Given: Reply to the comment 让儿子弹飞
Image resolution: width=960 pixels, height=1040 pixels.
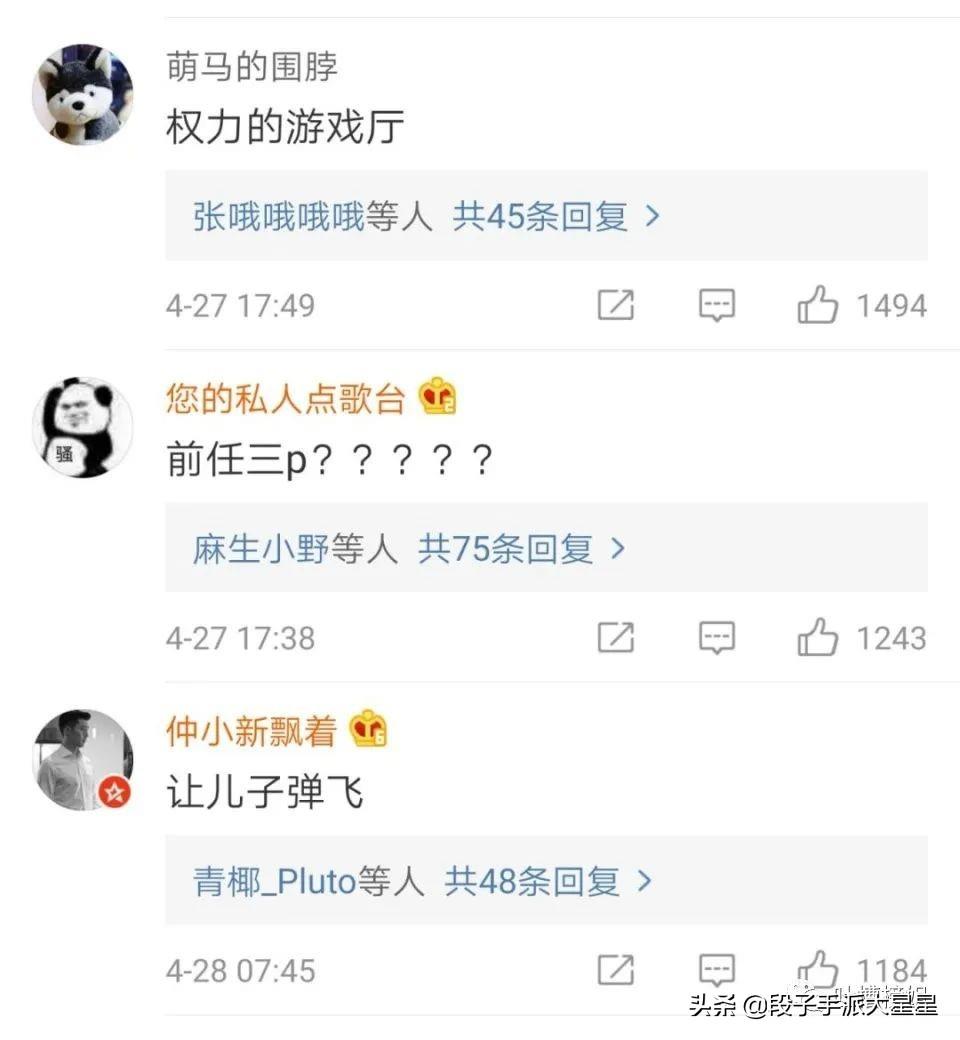Looking at the screenshot, I should coord(716,970).
